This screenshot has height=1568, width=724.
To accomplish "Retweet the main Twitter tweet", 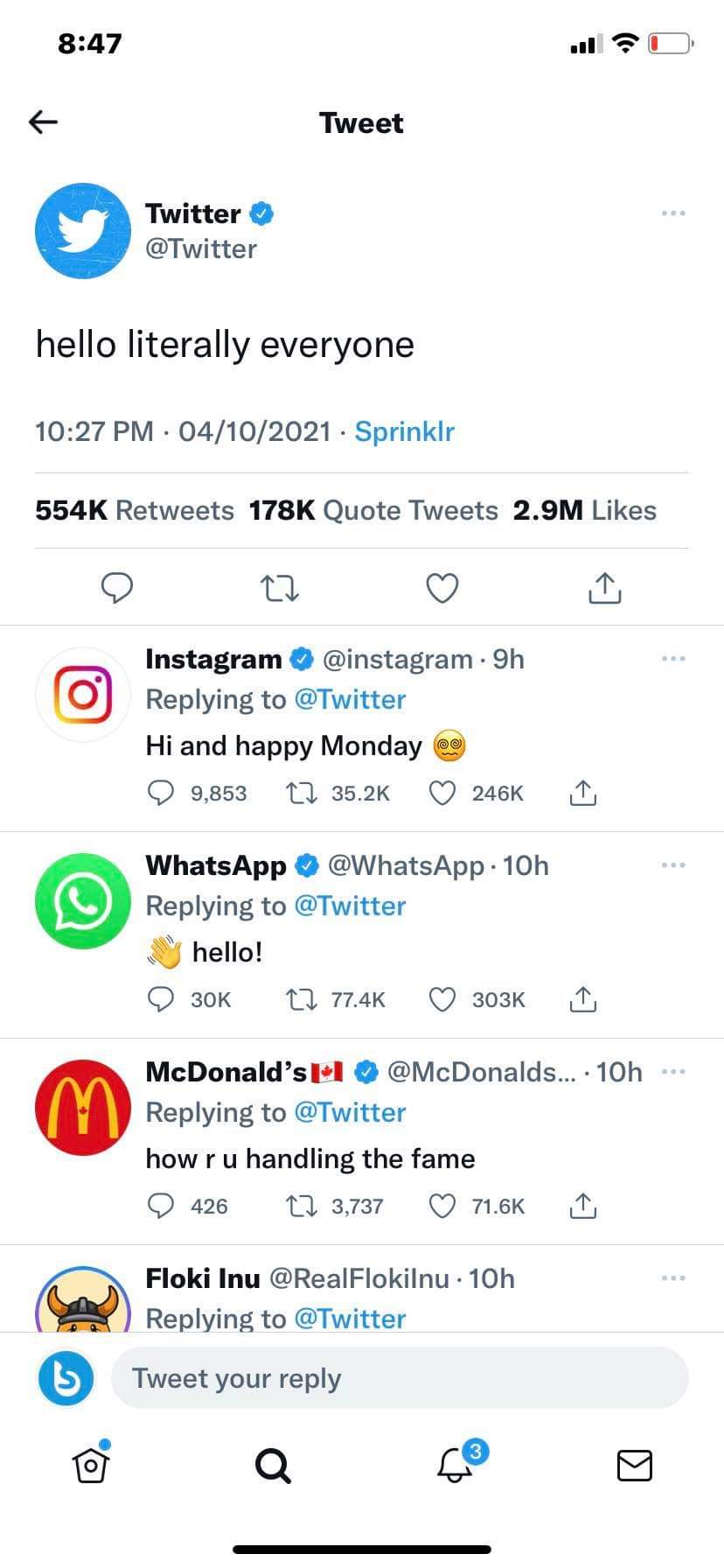I will 281,588.
